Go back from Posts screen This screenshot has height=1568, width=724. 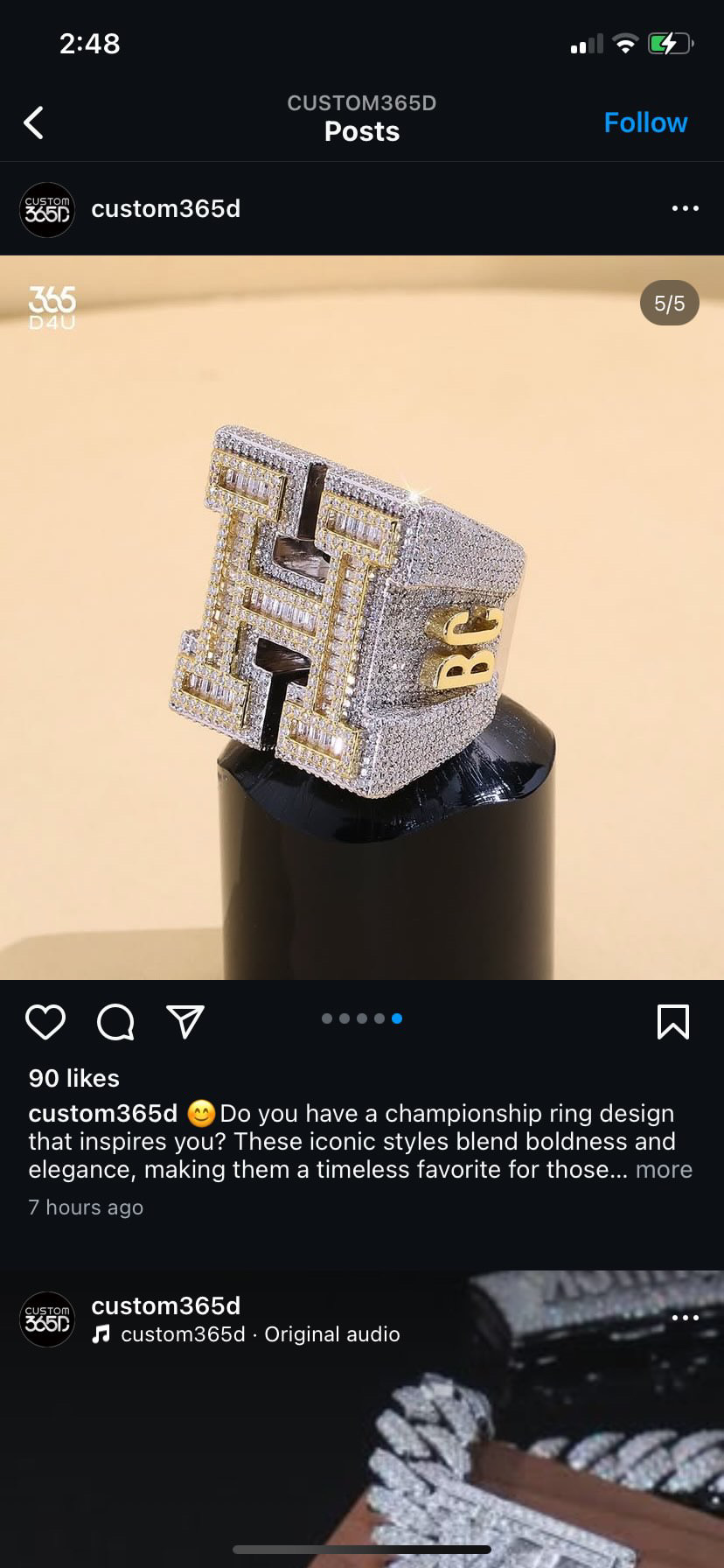[34, 123]
